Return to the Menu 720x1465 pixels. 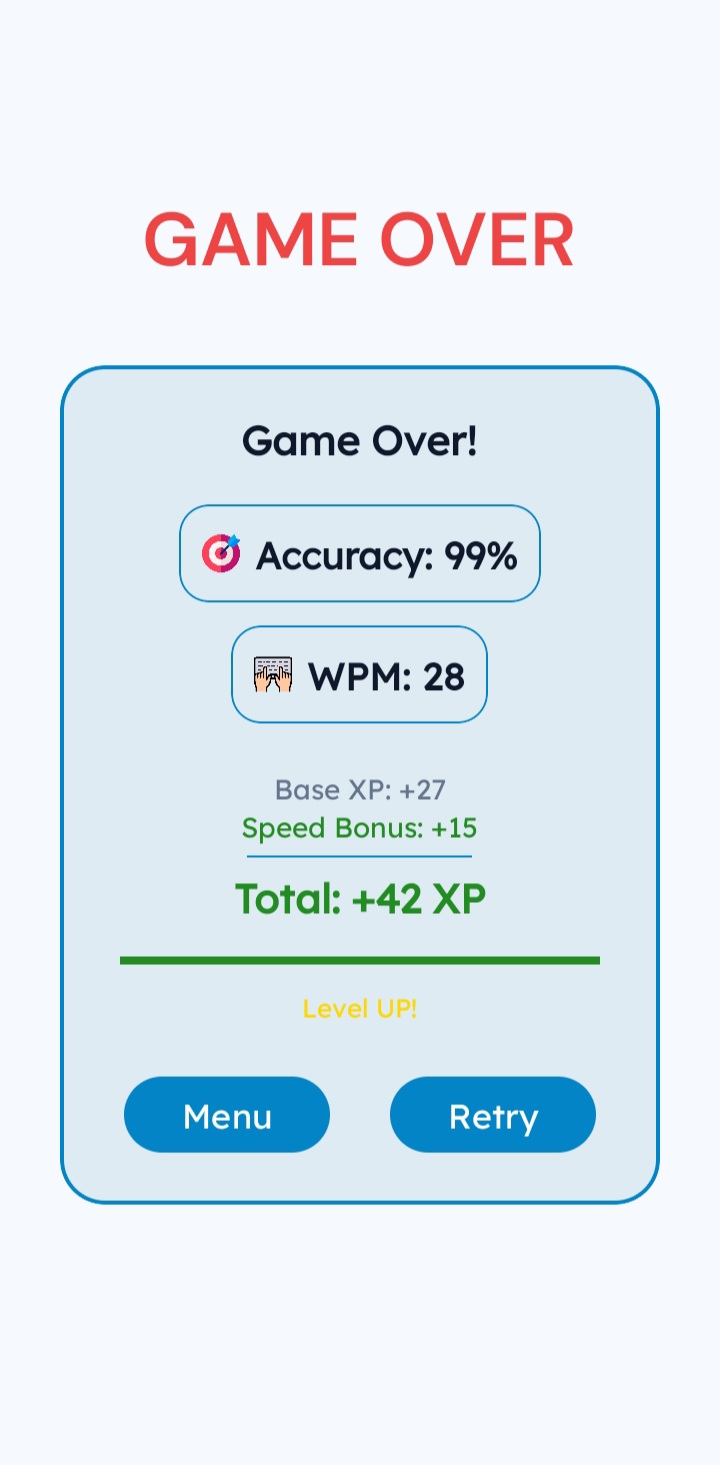227,1115
